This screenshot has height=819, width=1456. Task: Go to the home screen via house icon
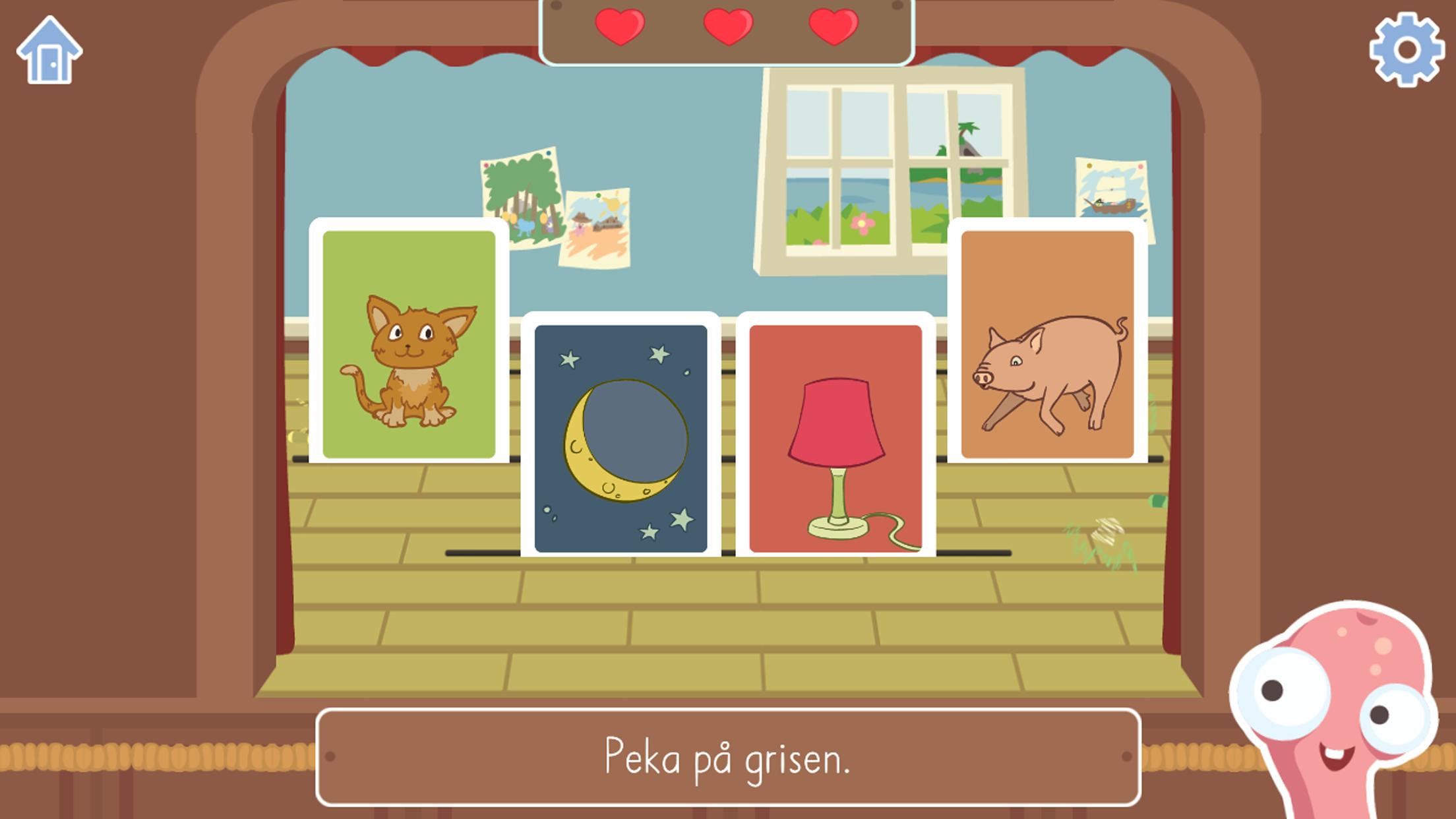(x=49, y=51)
